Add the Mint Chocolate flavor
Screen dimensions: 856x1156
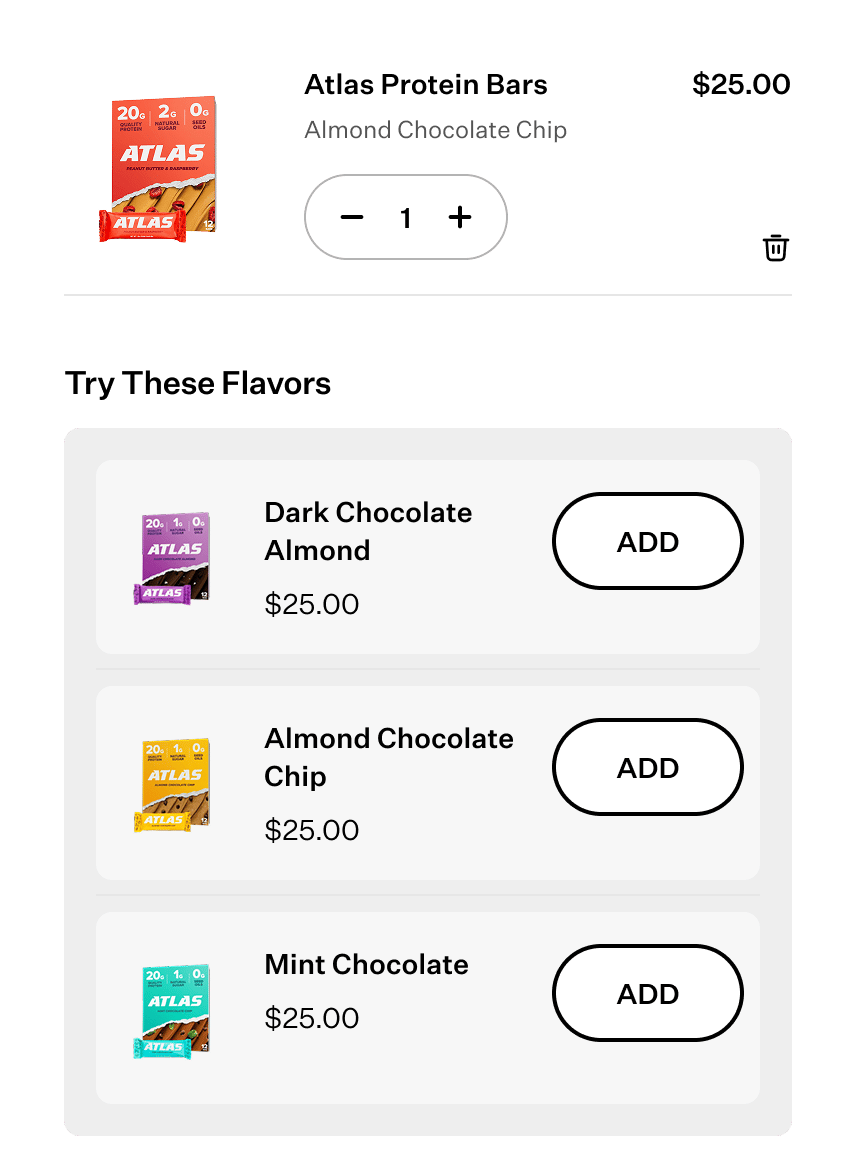pyautogui.click(x=648, y=993)
